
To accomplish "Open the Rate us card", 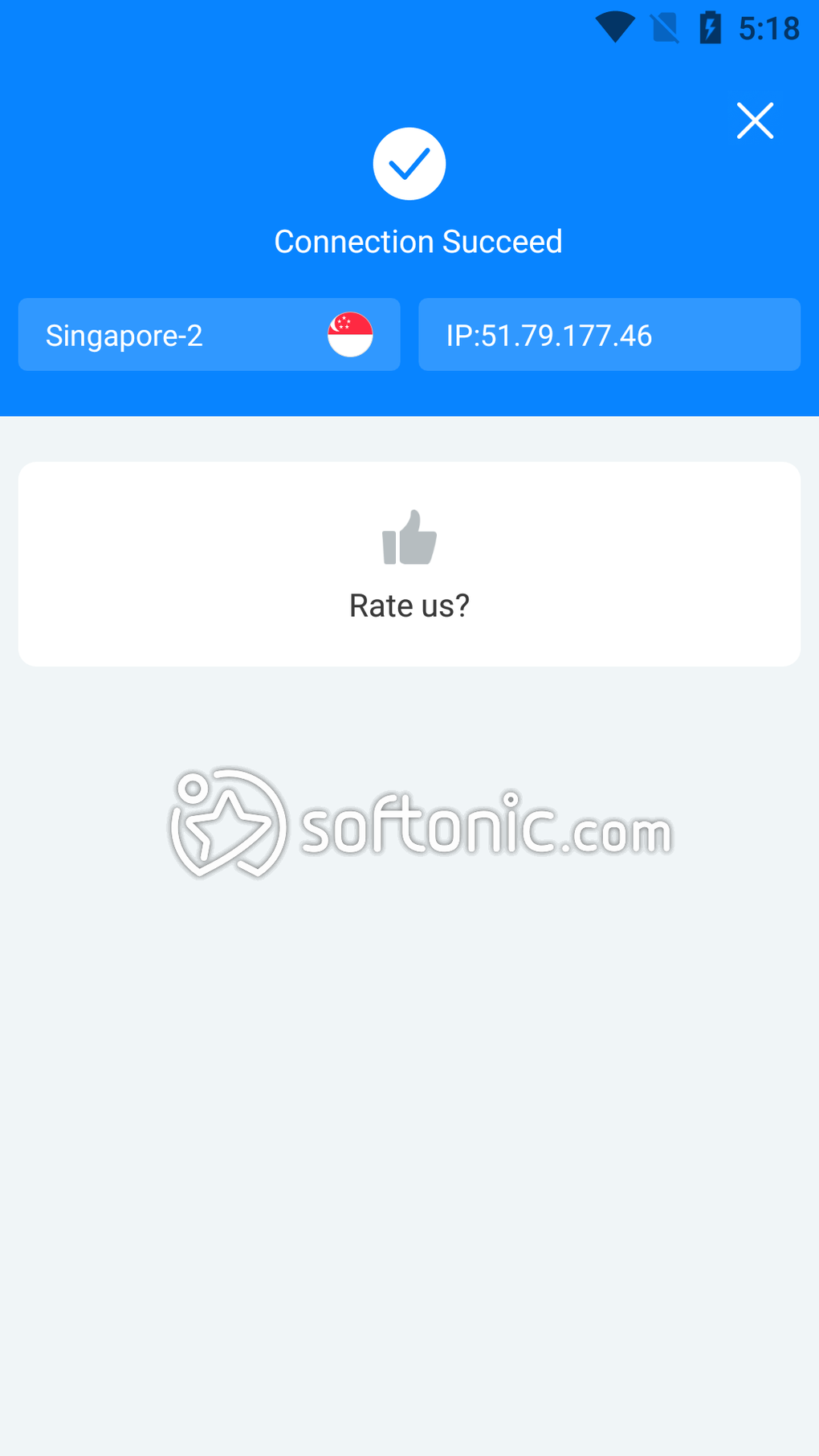I will pos(409,564).
